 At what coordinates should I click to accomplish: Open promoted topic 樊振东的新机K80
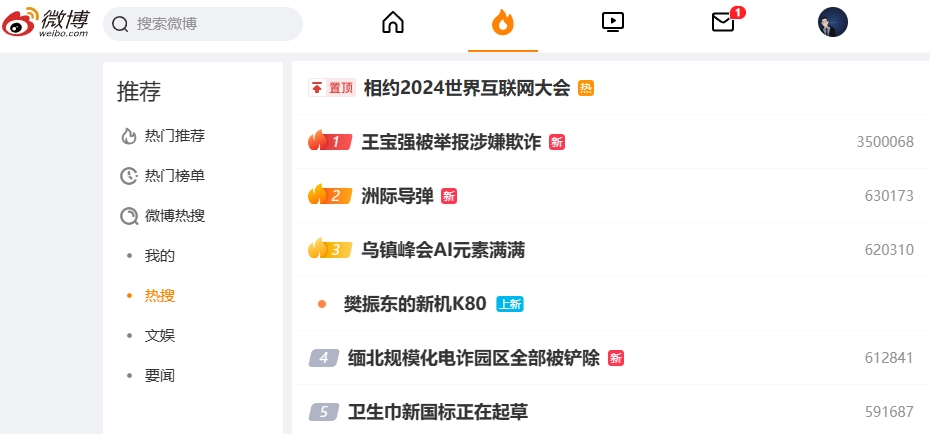click(x=415, y=304)
